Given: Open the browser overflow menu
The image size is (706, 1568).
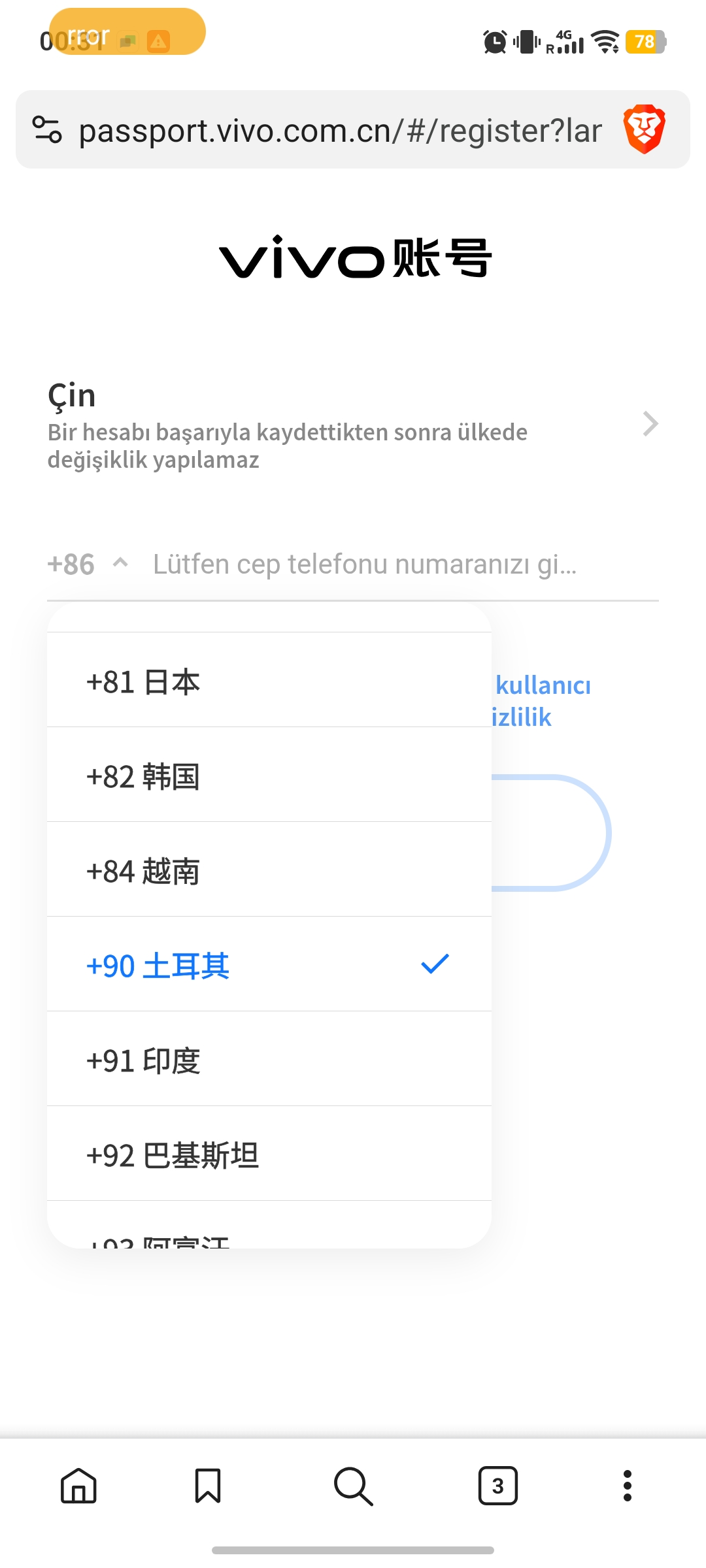Looking at the screenshot, I should 628,1486.
